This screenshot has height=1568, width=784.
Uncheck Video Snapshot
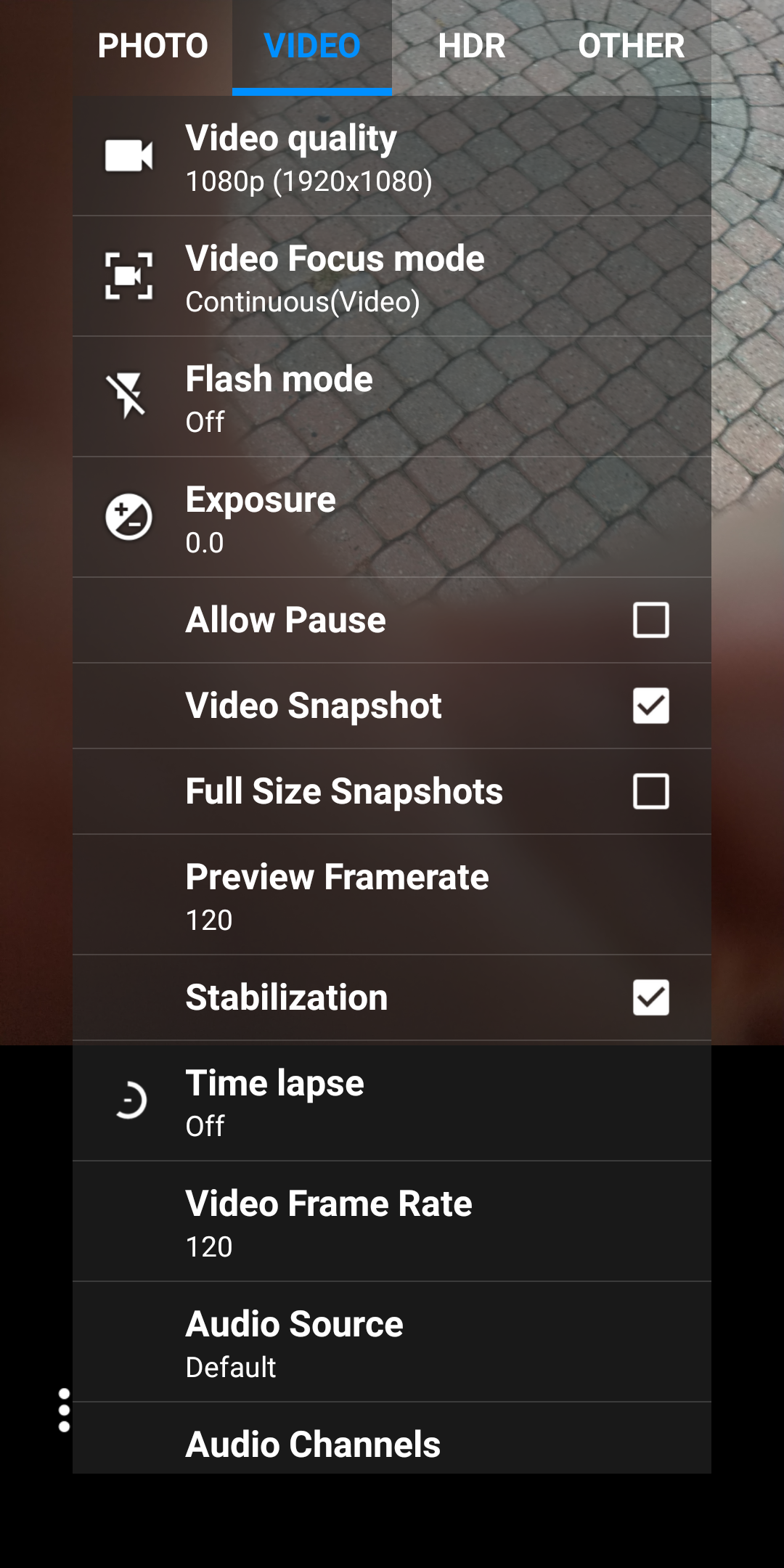[x=650, y=706]
